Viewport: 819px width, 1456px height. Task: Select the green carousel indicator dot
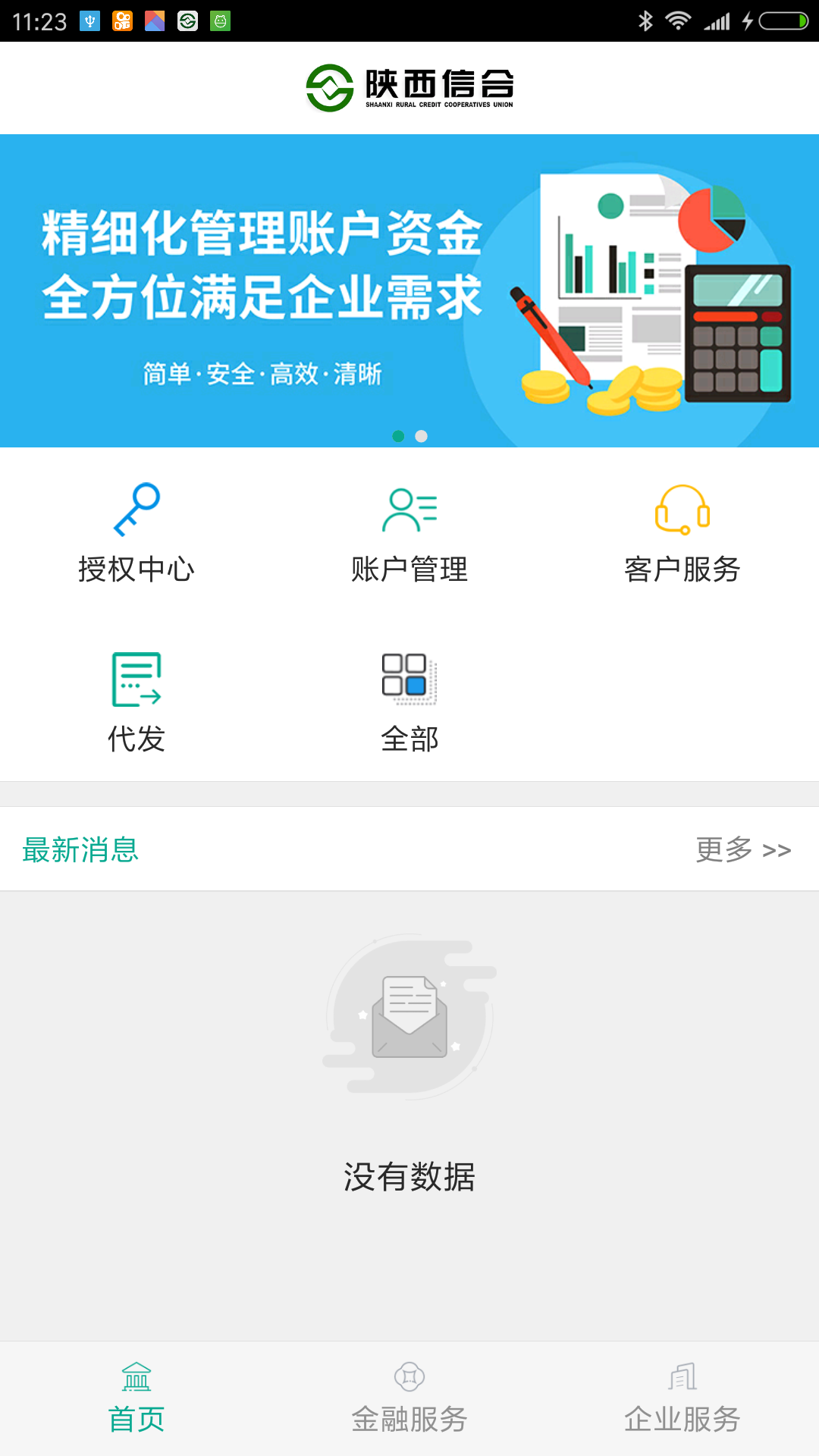tap(397, 436)
